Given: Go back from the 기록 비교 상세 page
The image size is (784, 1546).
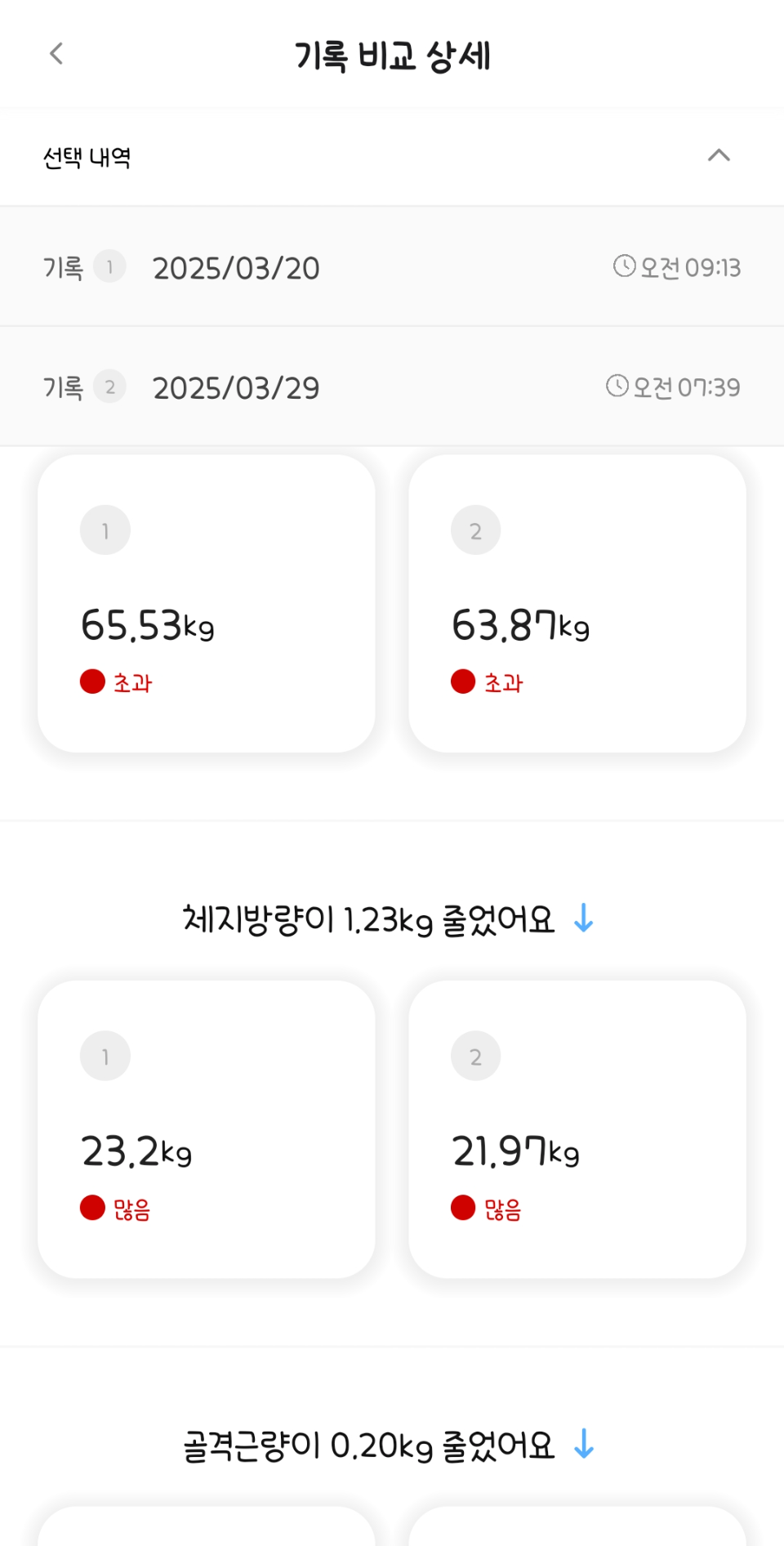Looking at the screenshot, I should click(56, 54).
